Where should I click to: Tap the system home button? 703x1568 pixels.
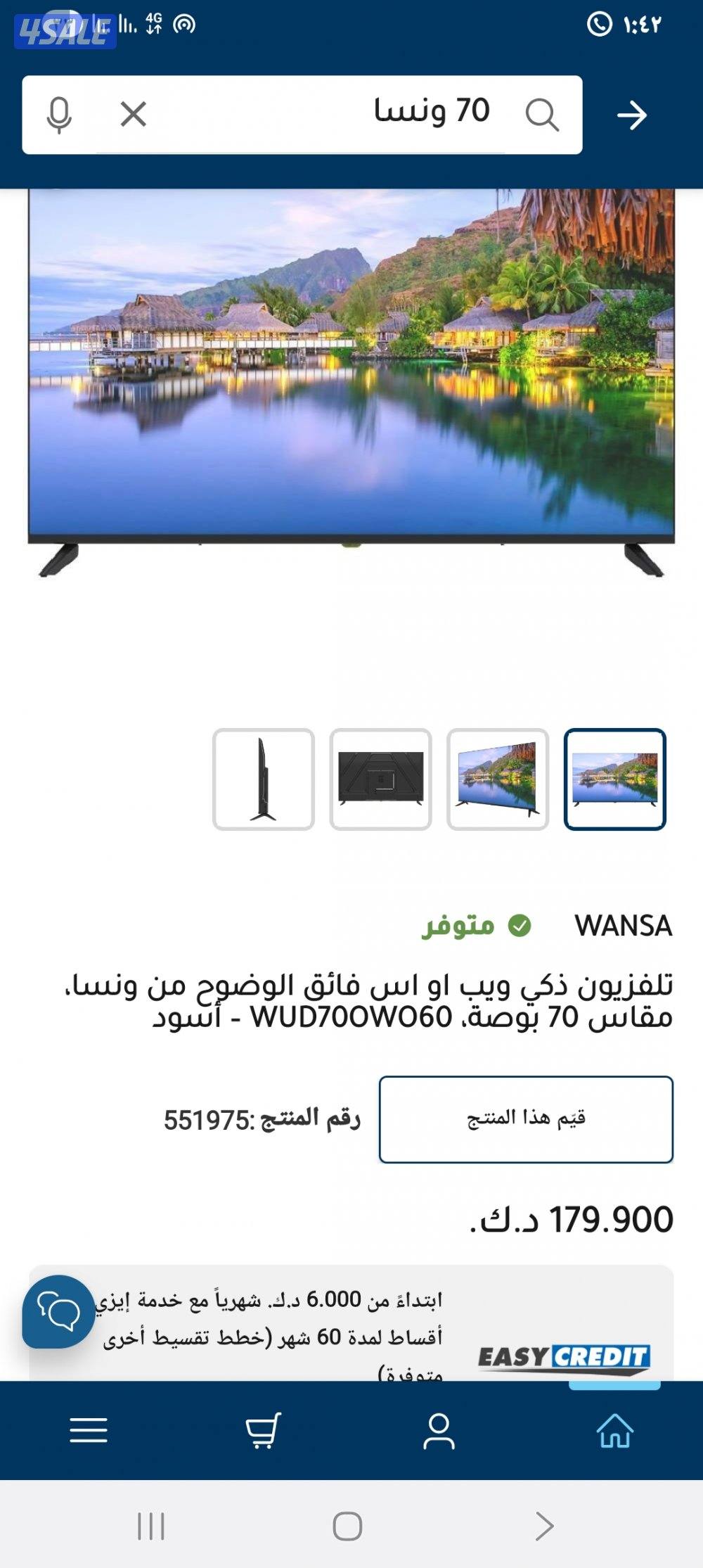[x=347, y=1526]
